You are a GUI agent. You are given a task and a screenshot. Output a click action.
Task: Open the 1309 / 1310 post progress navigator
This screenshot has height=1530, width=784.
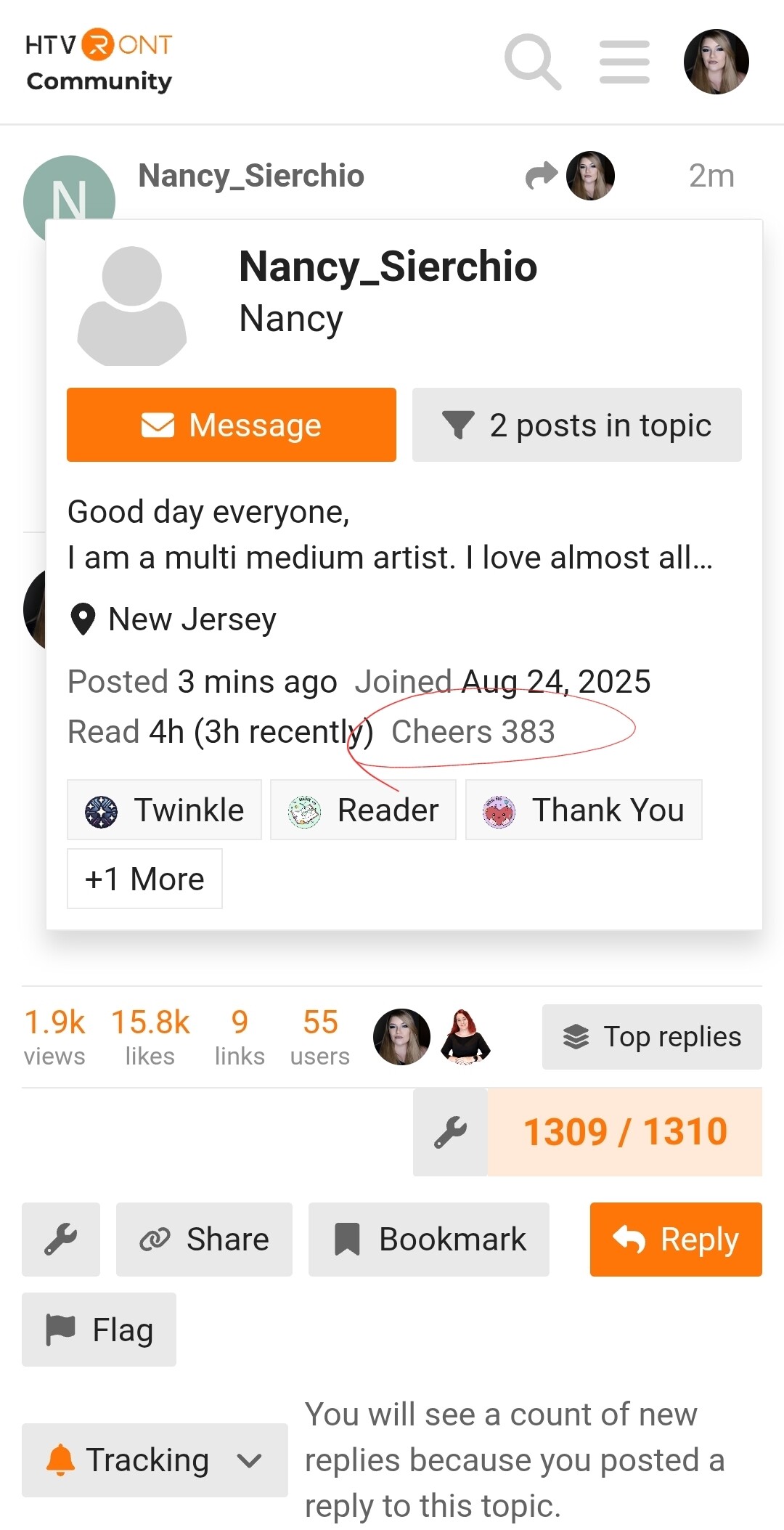624,1132
